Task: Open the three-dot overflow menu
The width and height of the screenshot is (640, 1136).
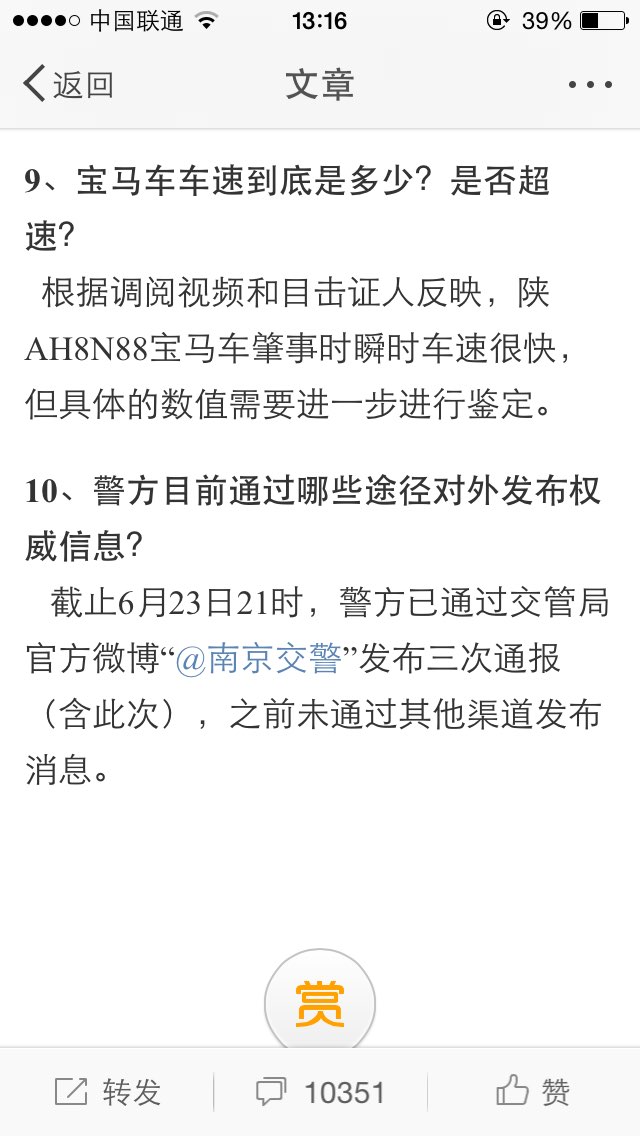Action: coord(590,85)
